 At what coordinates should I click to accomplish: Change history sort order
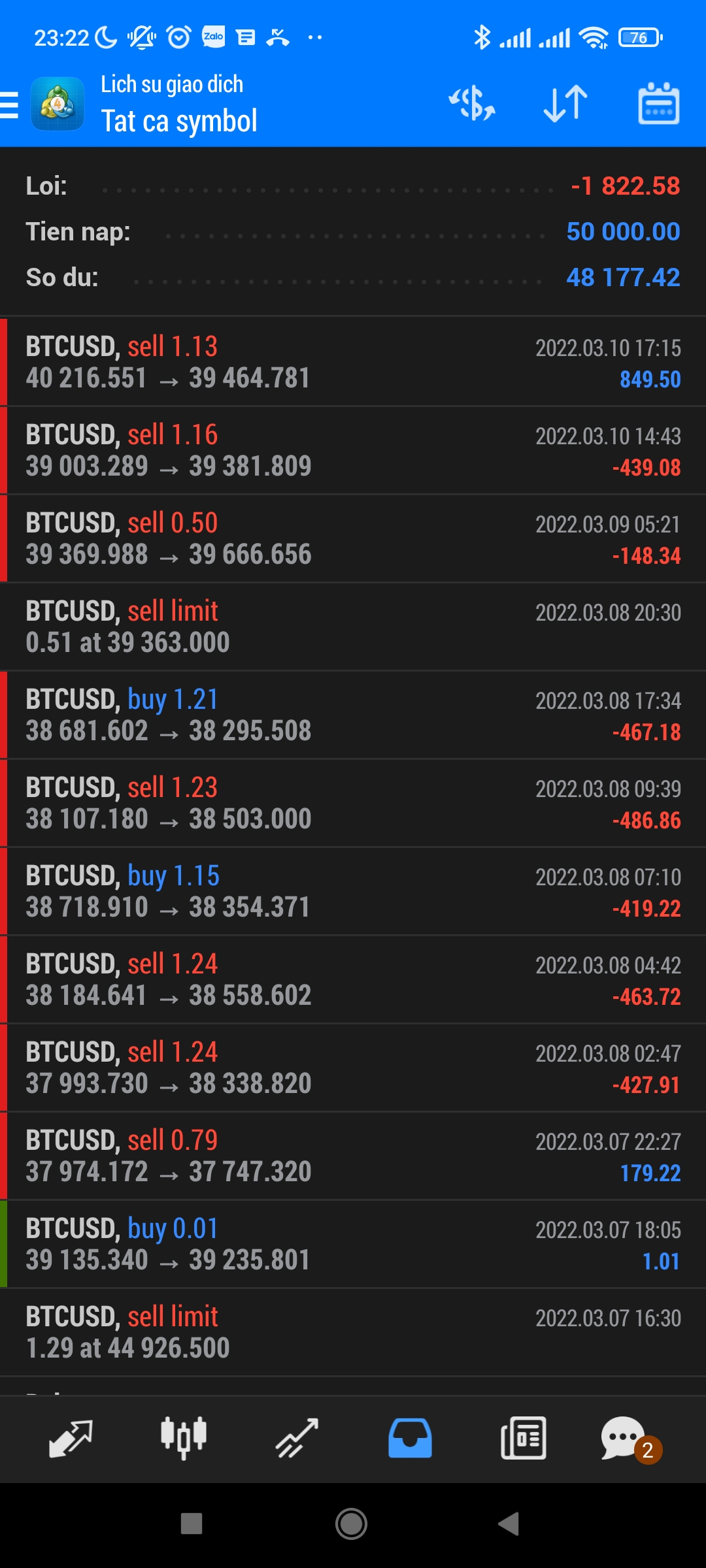tap(565, 105)
